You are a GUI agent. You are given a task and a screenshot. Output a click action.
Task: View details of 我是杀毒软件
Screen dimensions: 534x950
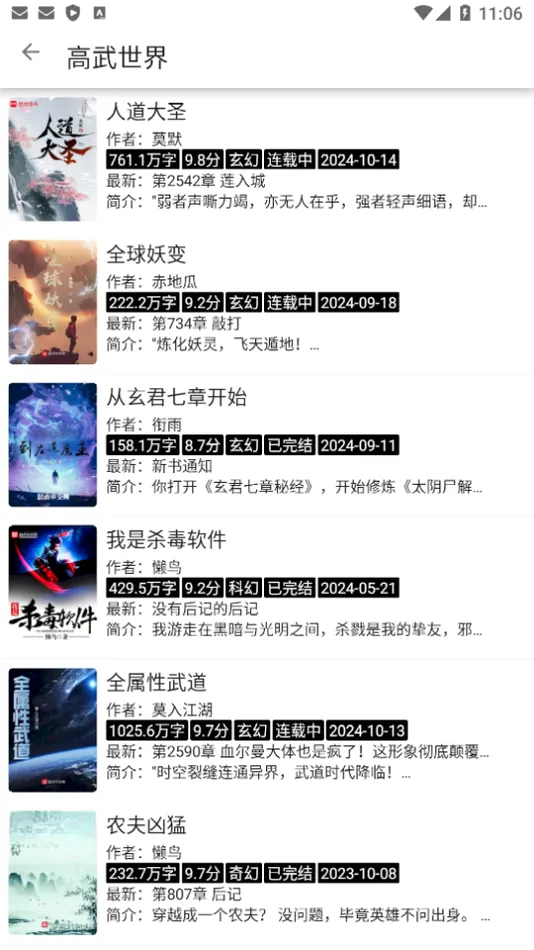[x=267, y=587]
